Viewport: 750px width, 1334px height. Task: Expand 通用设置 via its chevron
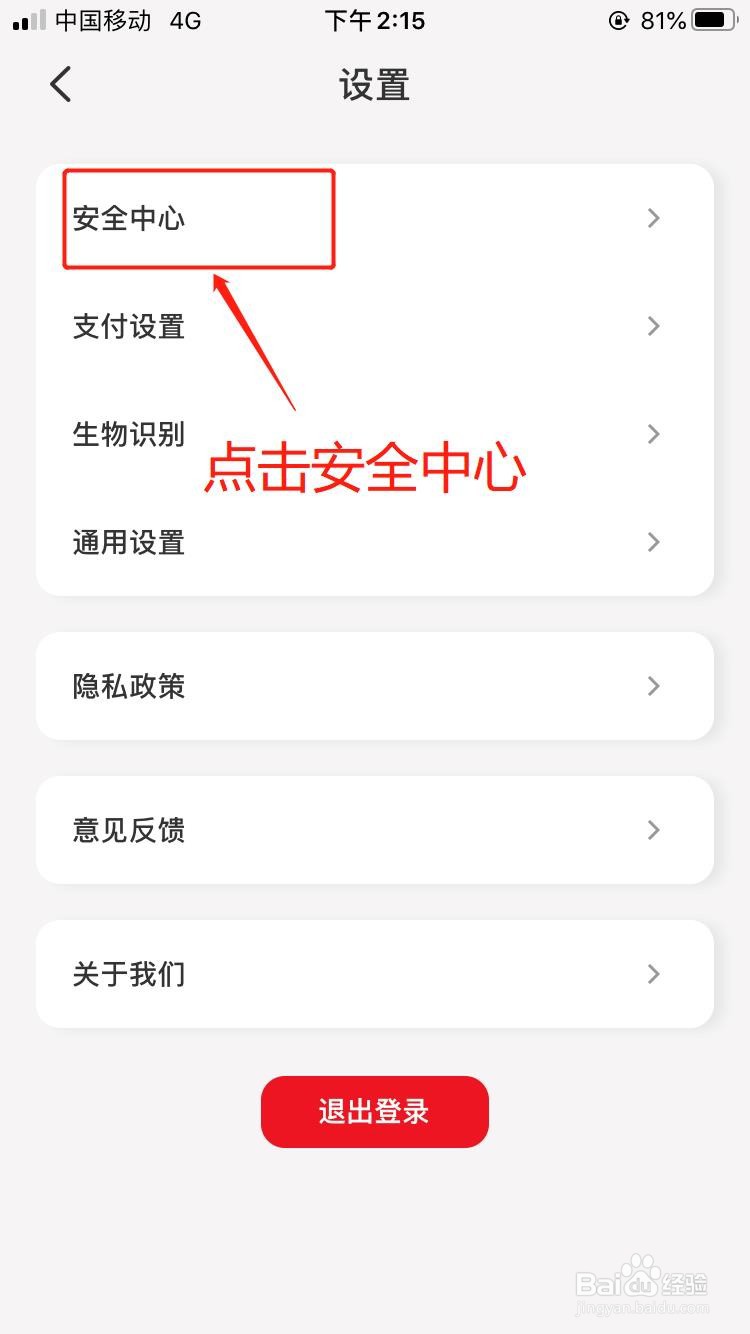pyautogui.click(x=654, y=542)
